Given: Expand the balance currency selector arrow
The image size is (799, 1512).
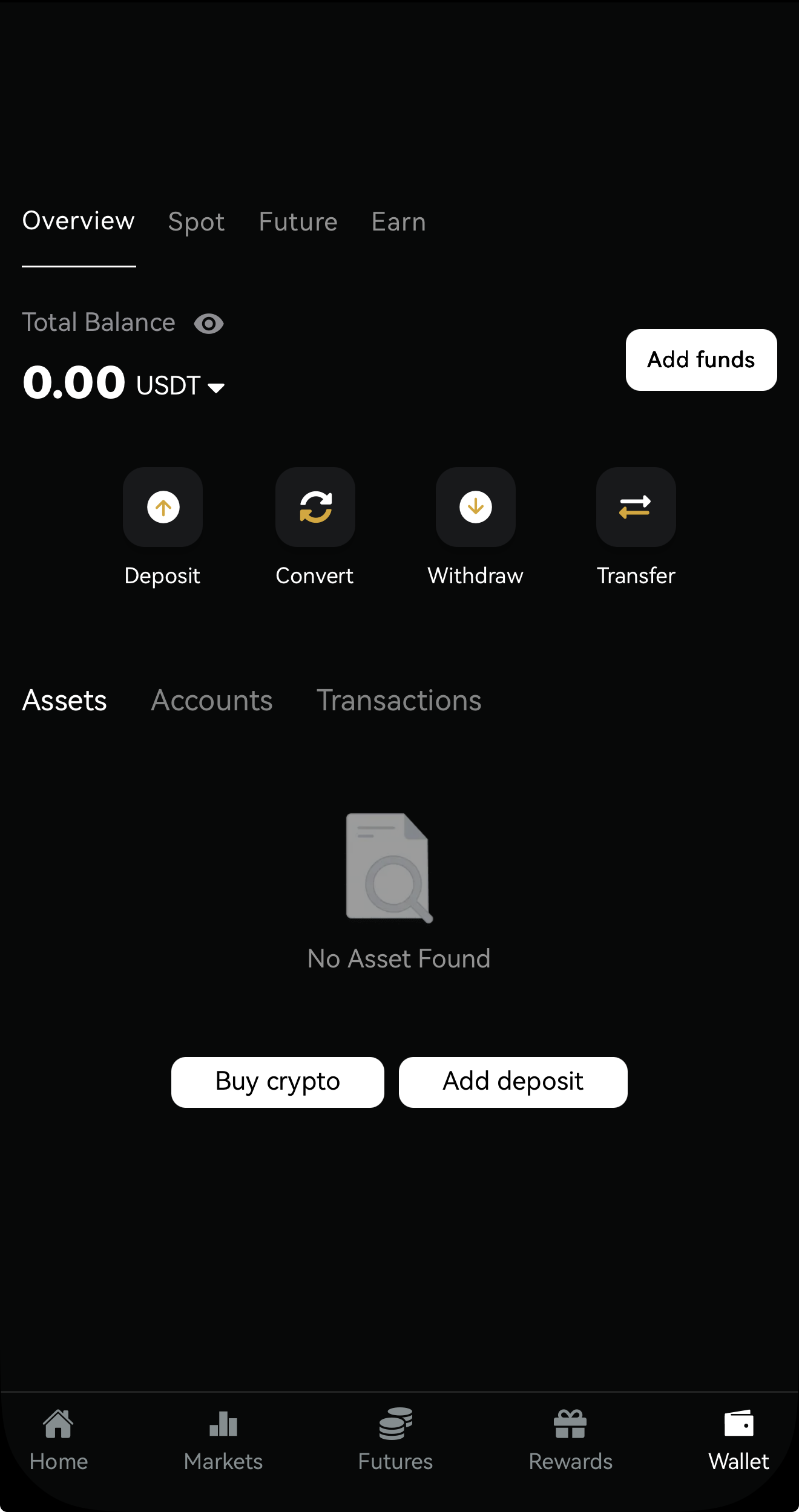Looking at the screenshot, I should coord(217,387).
